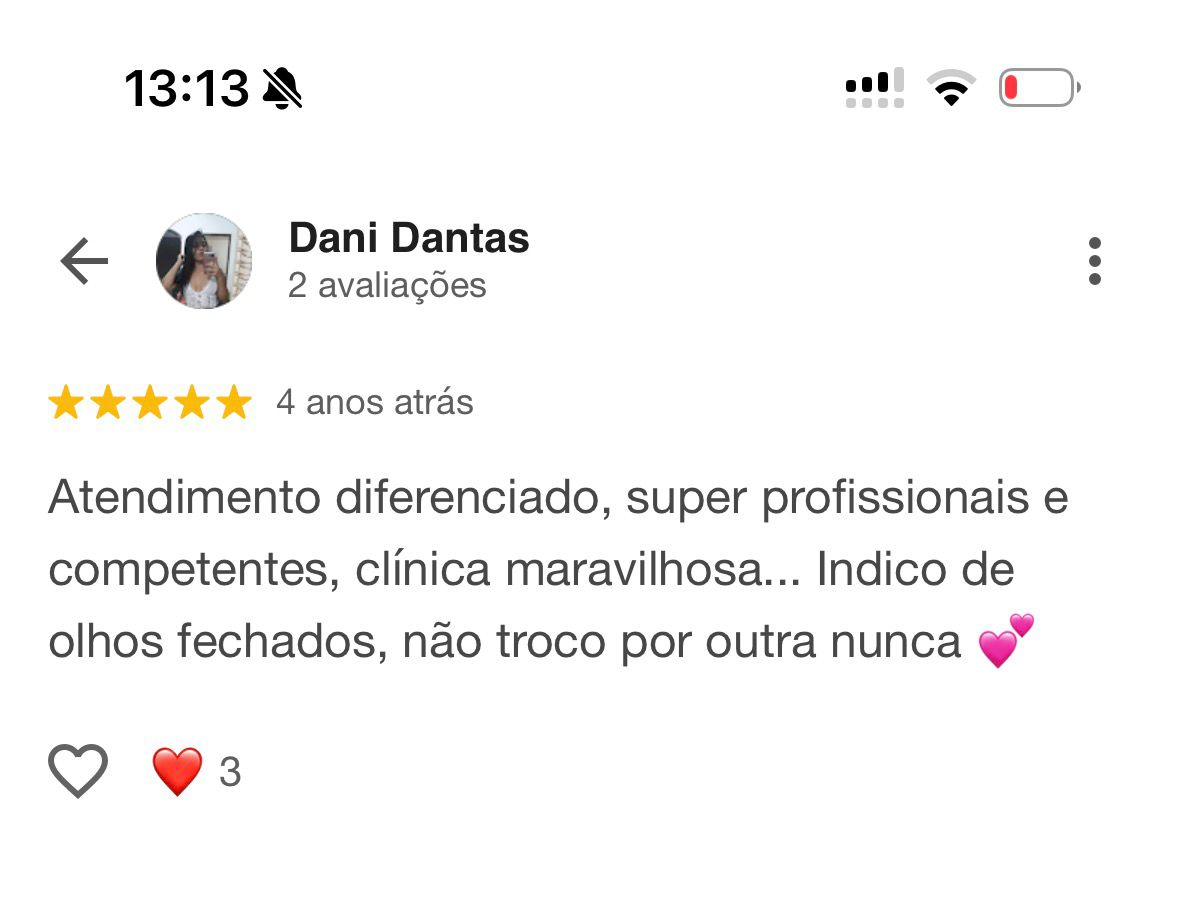Go back using the arrow

pos(84,262)
